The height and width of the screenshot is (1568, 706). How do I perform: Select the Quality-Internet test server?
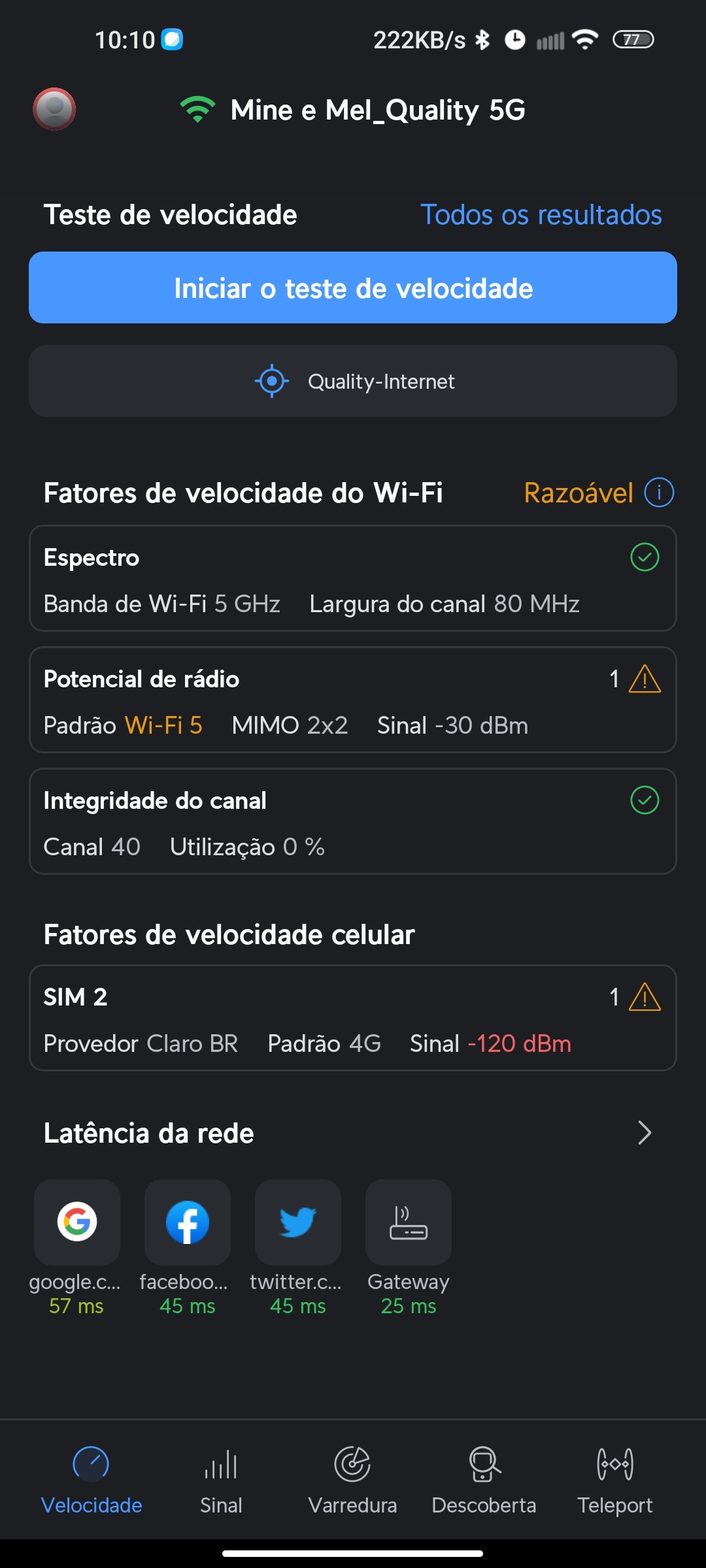pos(353,382)
